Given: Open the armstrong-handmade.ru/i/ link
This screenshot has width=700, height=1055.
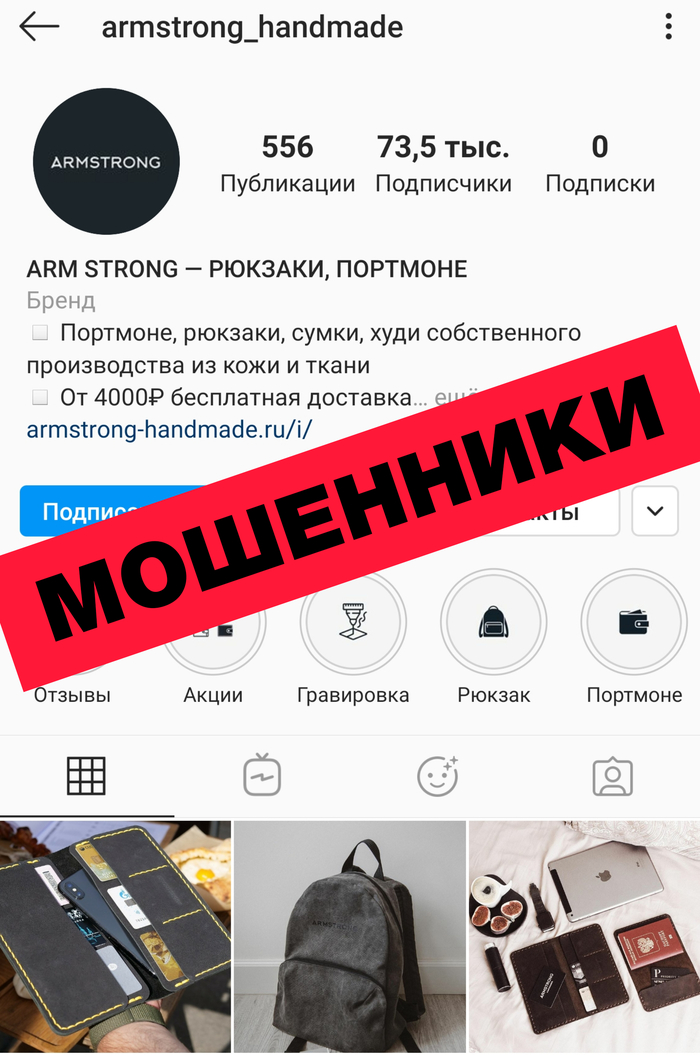Looking at the screenshot, I should (170, 430).
